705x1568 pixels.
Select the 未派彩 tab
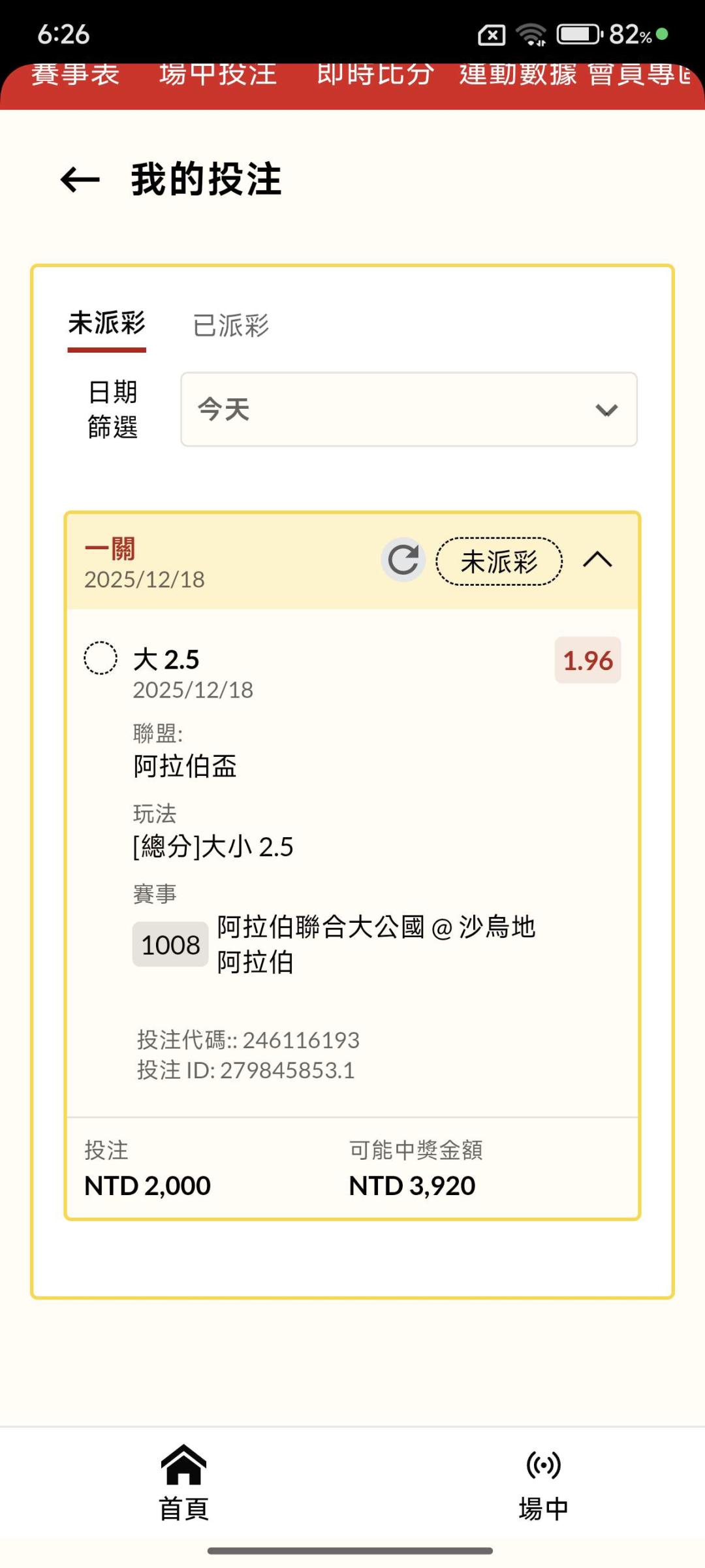(106, 324)
